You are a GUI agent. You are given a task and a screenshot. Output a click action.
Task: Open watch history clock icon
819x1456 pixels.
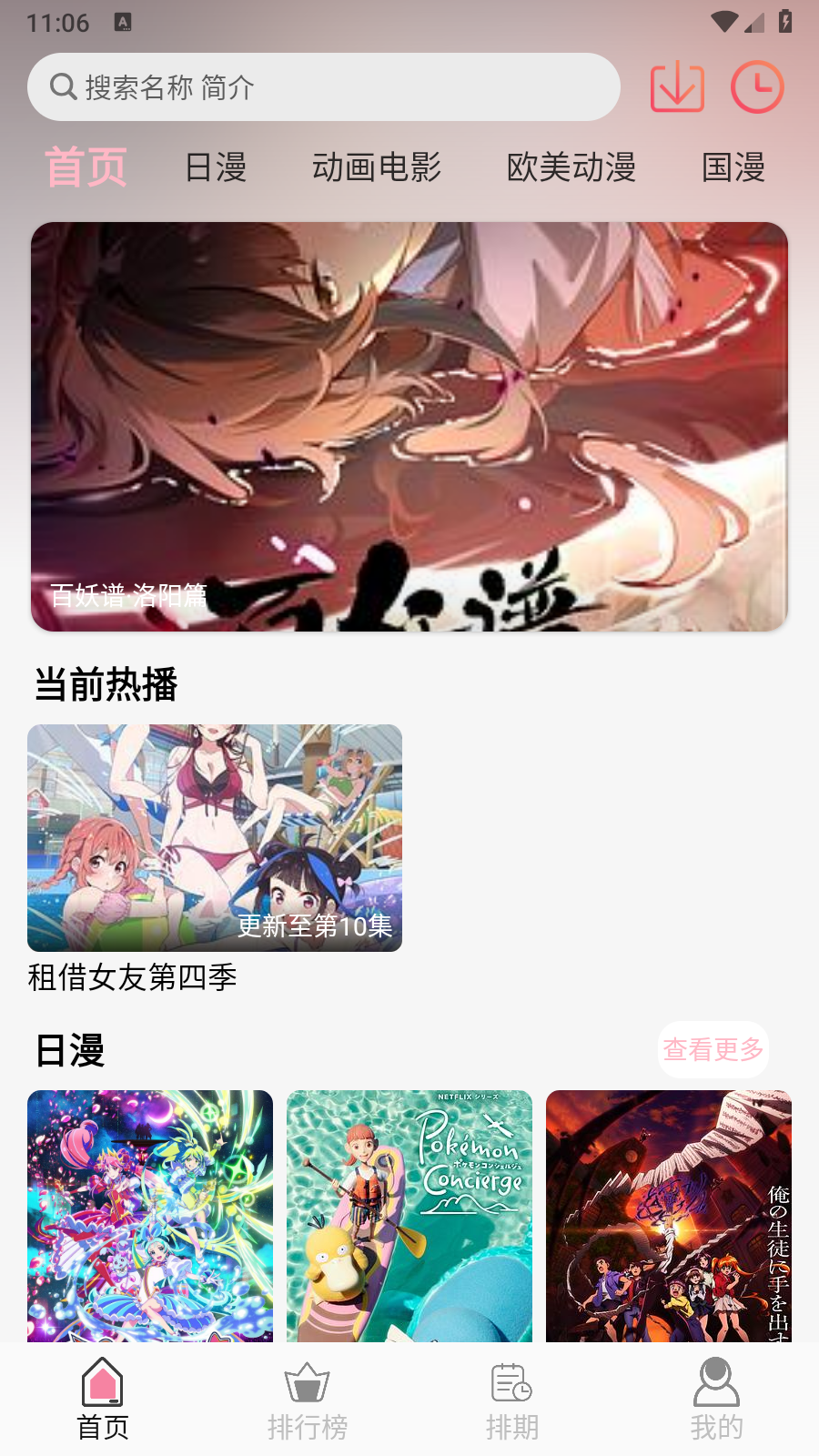point(757,87)
